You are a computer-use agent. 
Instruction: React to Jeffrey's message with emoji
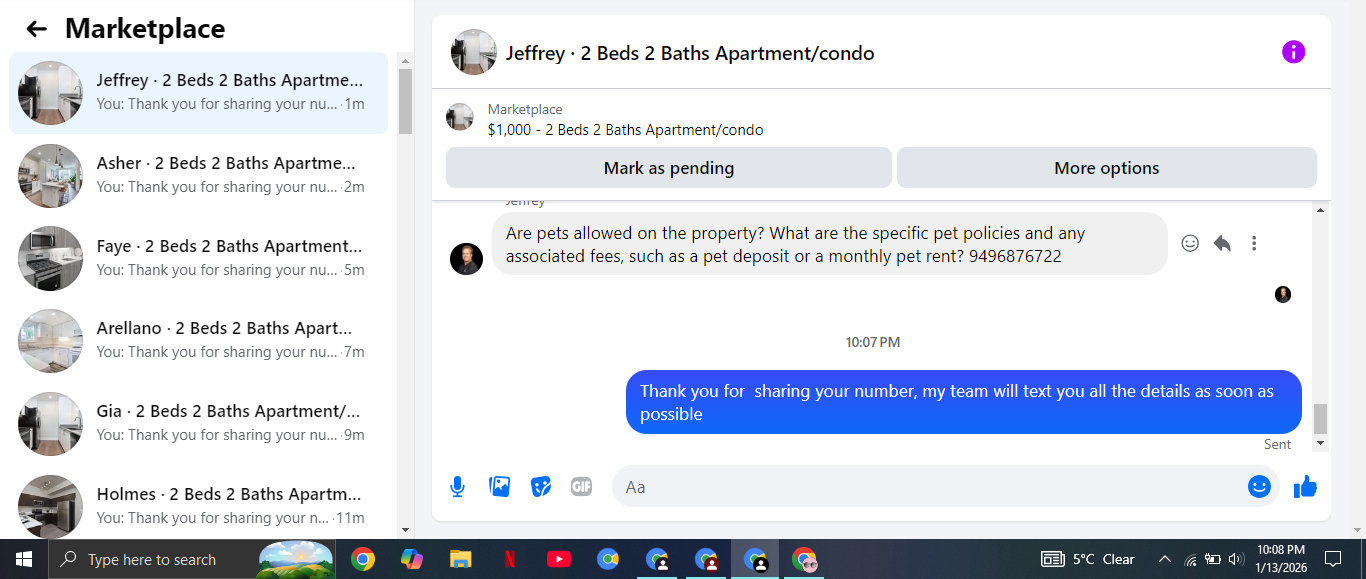pyautogui.click(x=1190, y=243)
